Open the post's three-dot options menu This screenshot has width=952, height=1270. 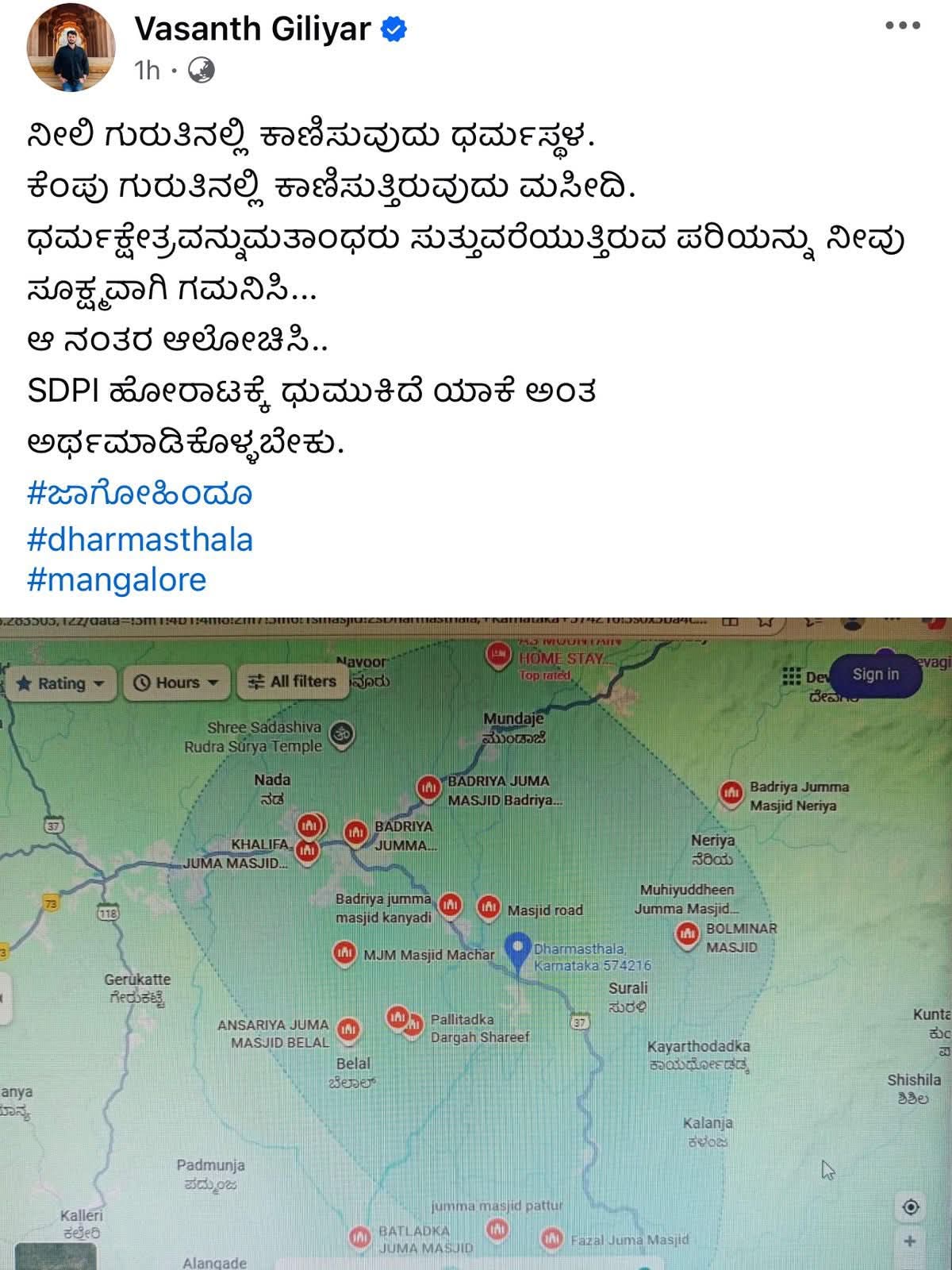click(x=902, y=26)
